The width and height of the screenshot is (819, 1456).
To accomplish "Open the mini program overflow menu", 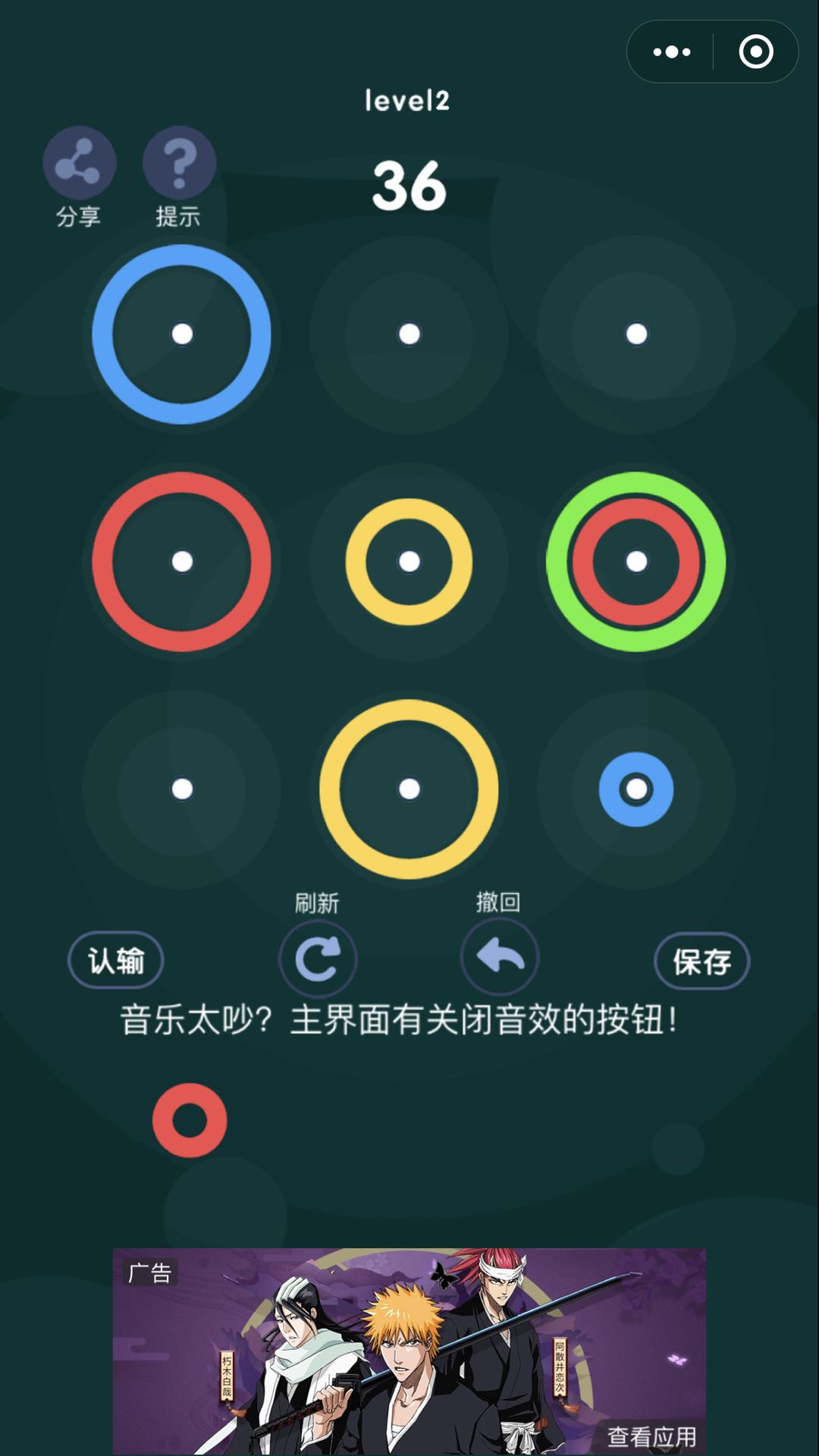I will pos(672,52).
